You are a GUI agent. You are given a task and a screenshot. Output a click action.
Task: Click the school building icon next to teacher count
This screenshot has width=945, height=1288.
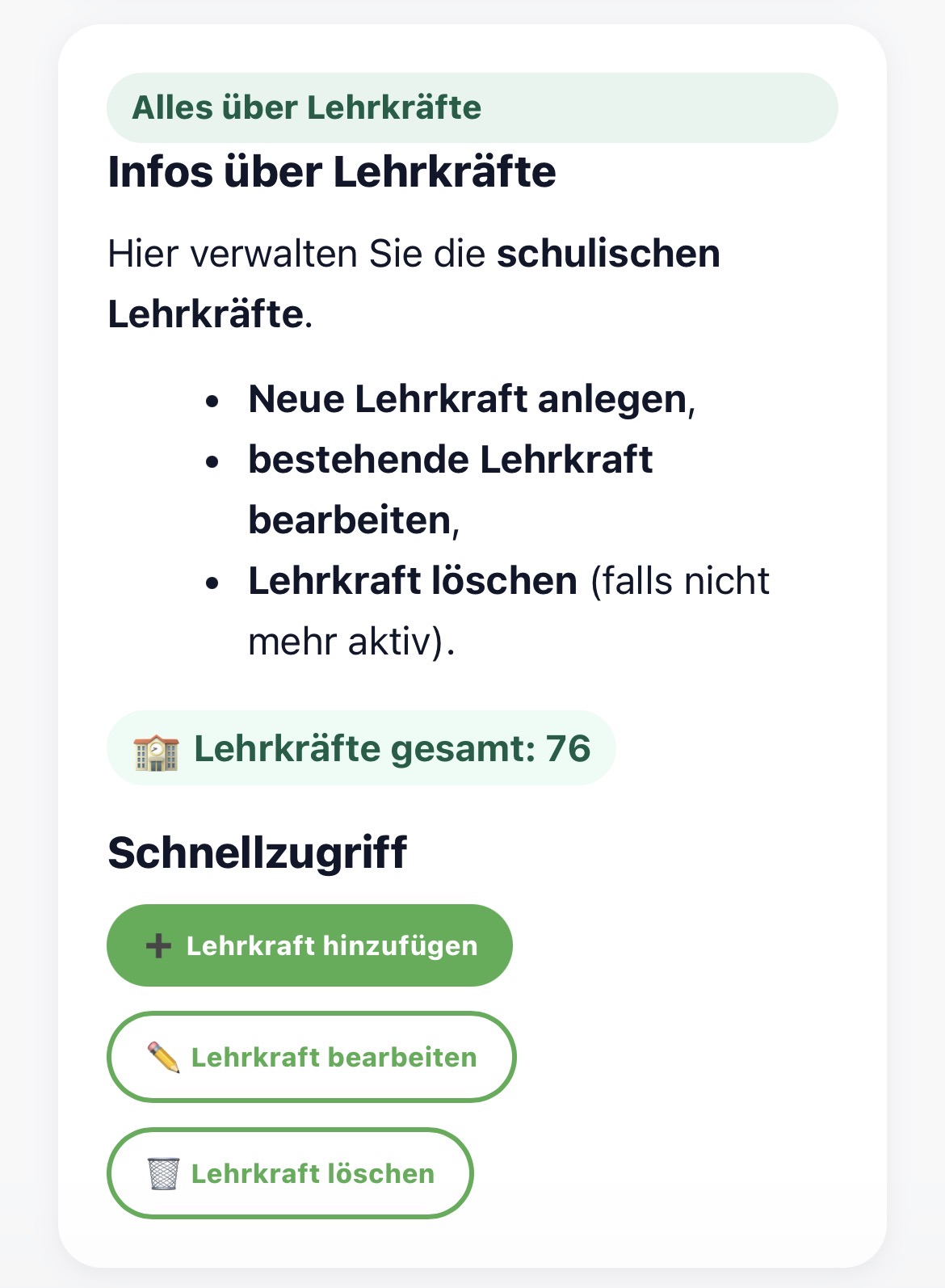point(156,751)
